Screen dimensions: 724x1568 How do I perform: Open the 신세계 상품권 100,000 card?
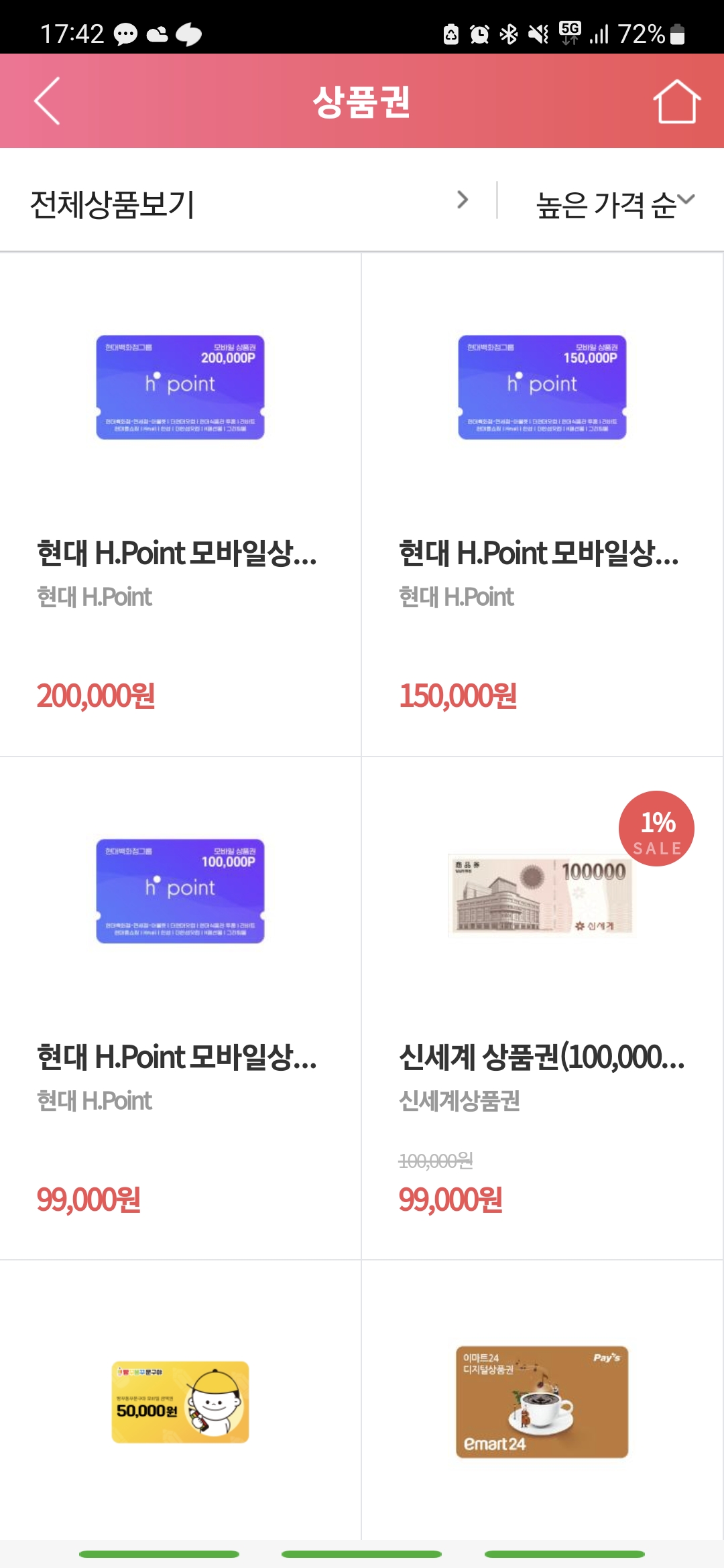pos(542,1005)
